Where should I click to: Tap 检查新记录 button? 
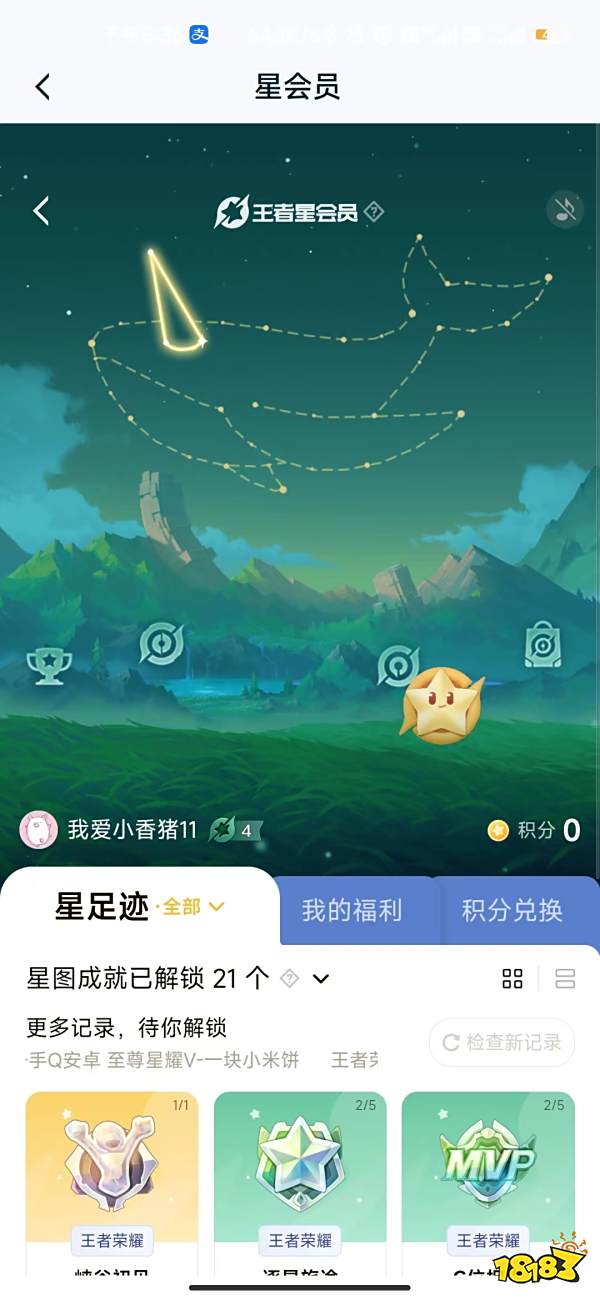(502, 1042)
